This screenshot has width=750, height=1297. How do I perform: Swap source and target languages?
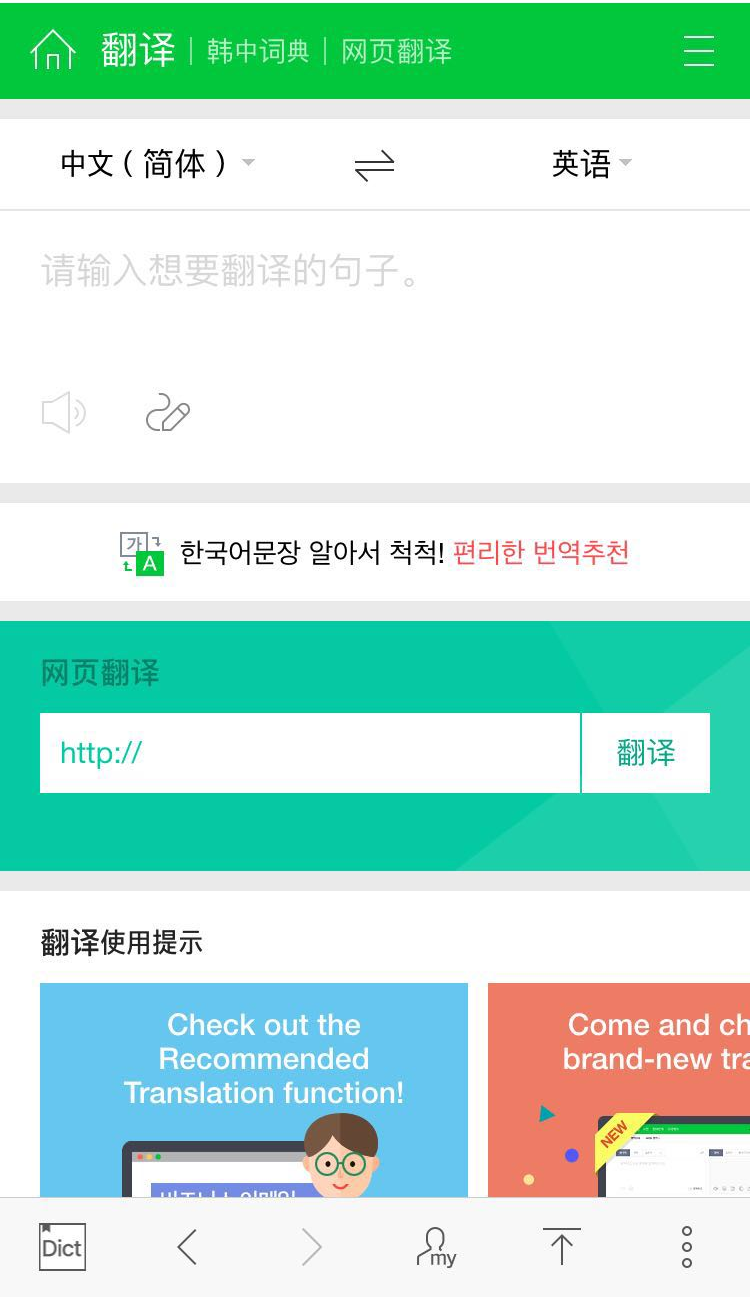tap(374, 165)
